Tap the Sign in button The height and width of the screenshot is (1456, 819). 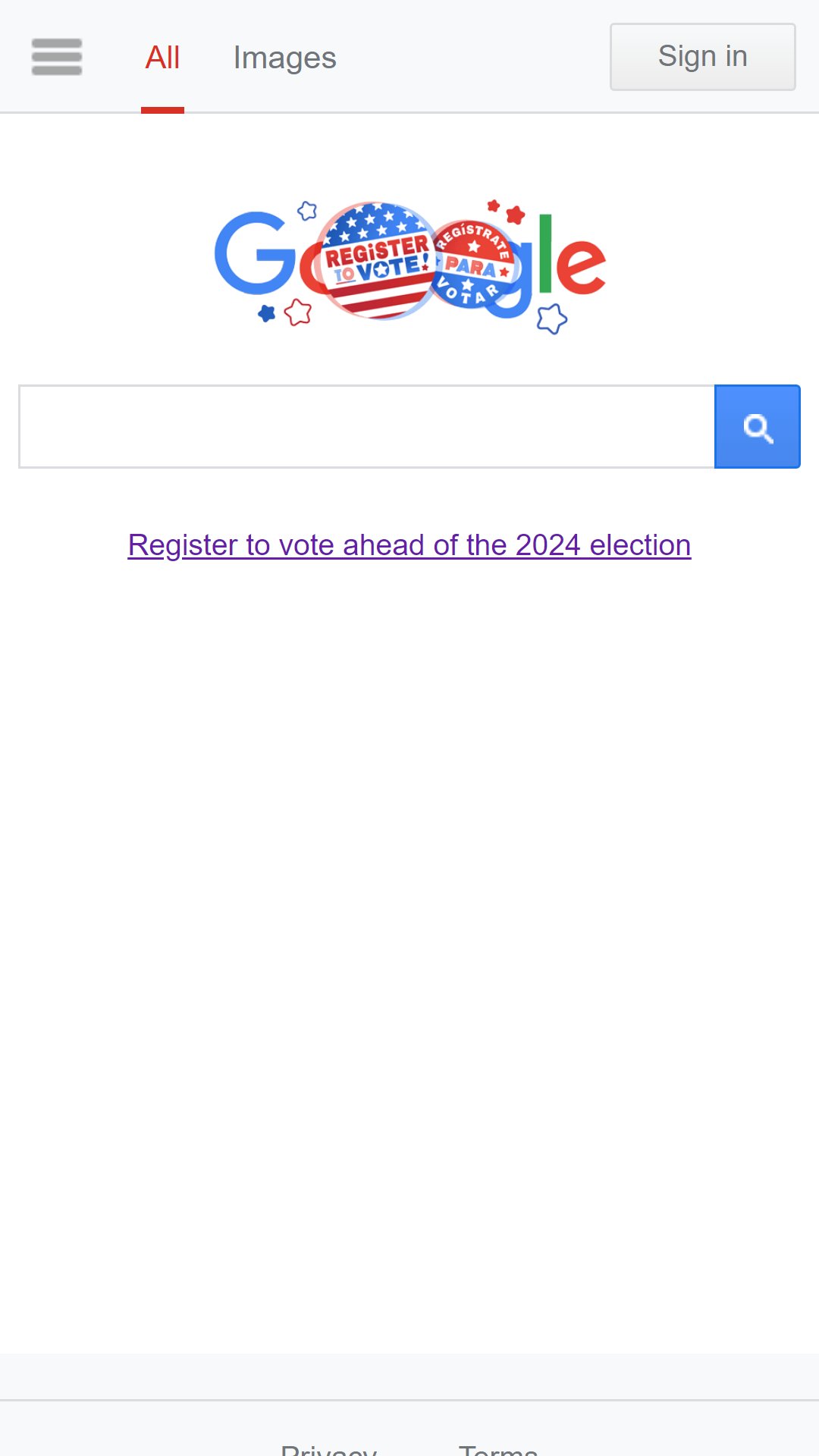point(702,57)
